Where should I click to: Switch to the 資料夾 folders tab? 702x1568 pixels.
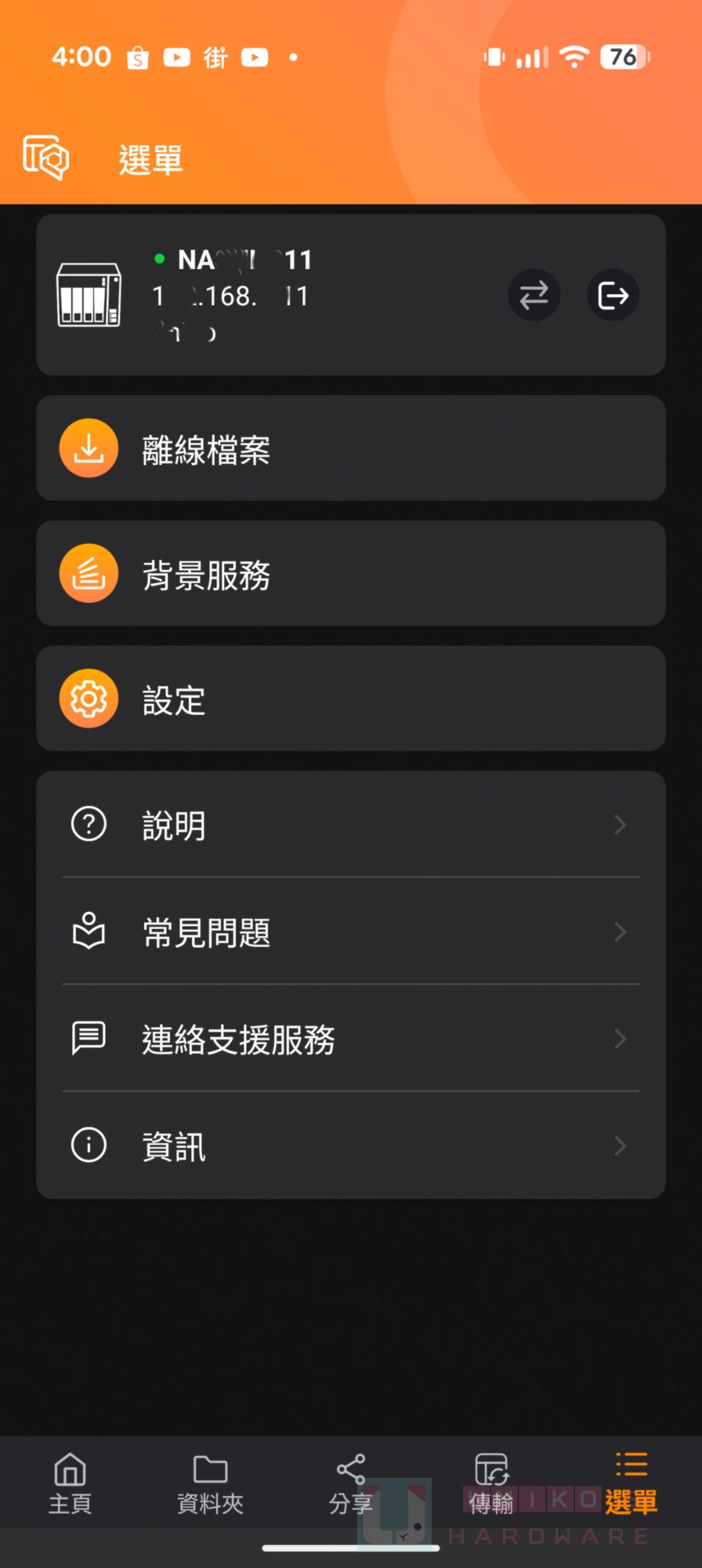click(x=210, y=1483)
